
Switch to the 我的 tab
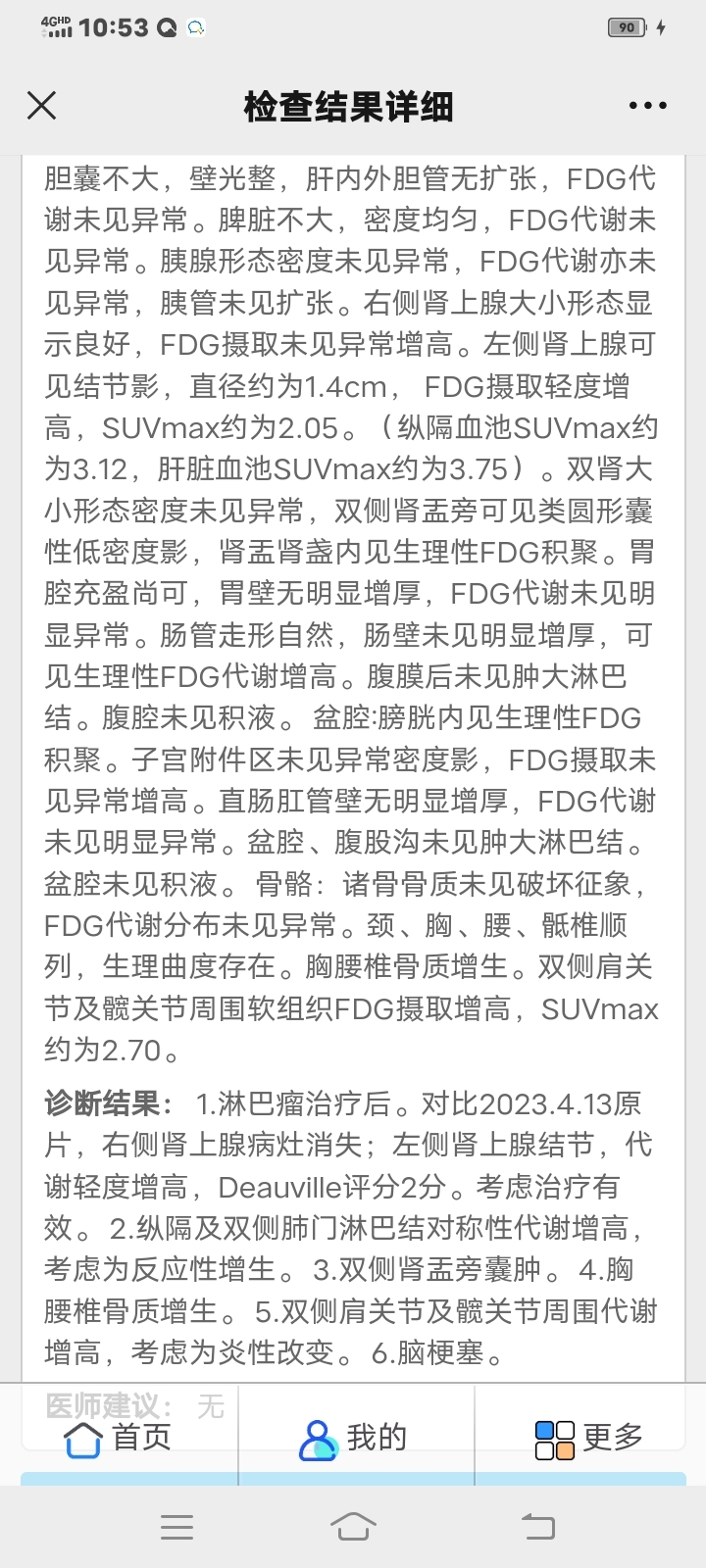coord(353,1438)
